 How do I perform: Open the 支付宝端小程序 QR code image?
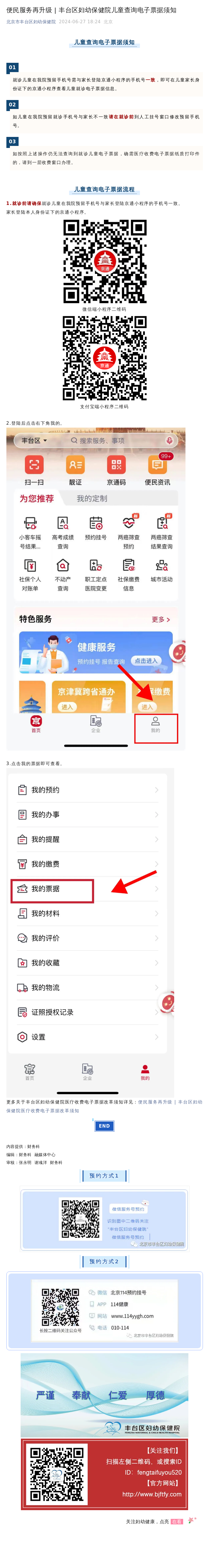(105, 358)
